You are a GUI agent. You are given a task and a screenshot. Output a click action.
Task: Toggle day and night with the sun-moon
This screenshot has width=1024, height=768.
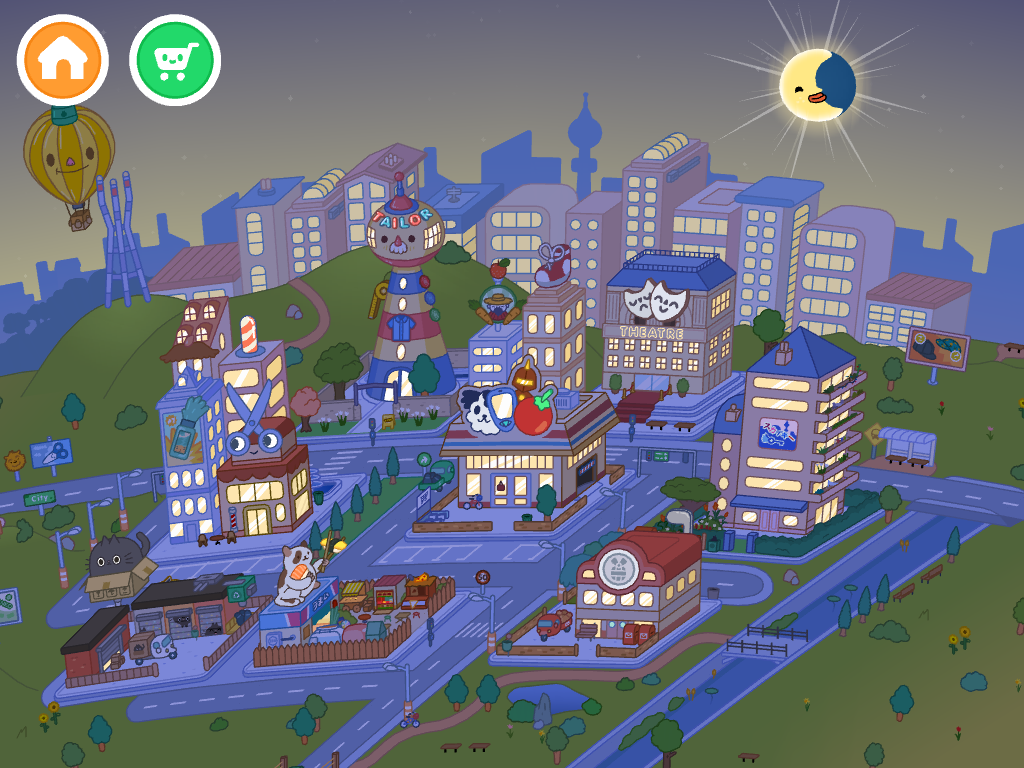pos(818,85)
